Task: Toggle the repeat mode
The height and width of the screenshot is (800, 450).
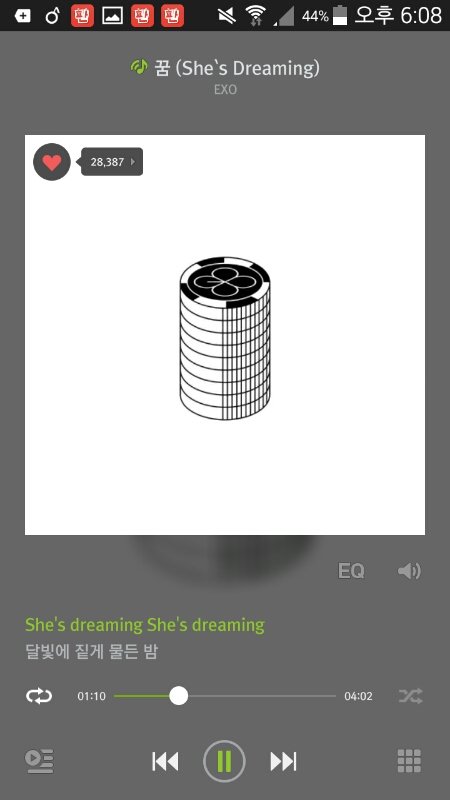Action: click(39, 696)
